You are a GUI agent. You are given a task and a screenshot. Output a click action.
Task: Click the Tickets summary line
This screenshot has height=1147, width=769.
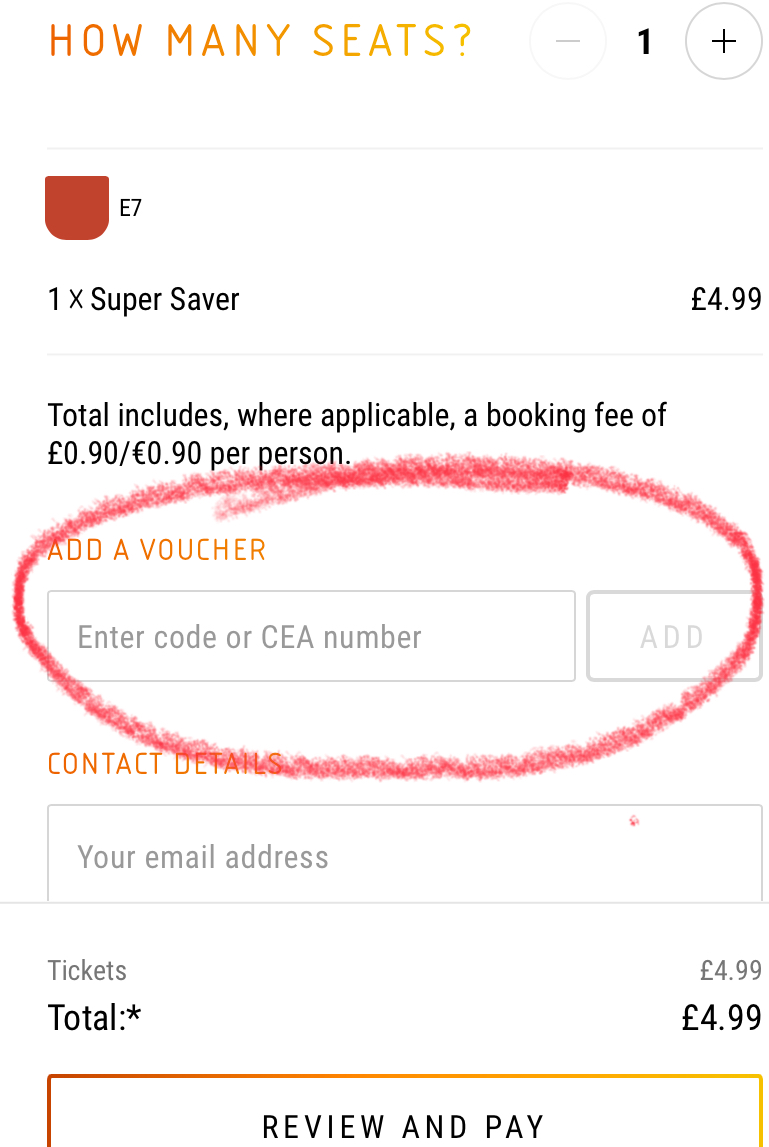pos(87,970)
